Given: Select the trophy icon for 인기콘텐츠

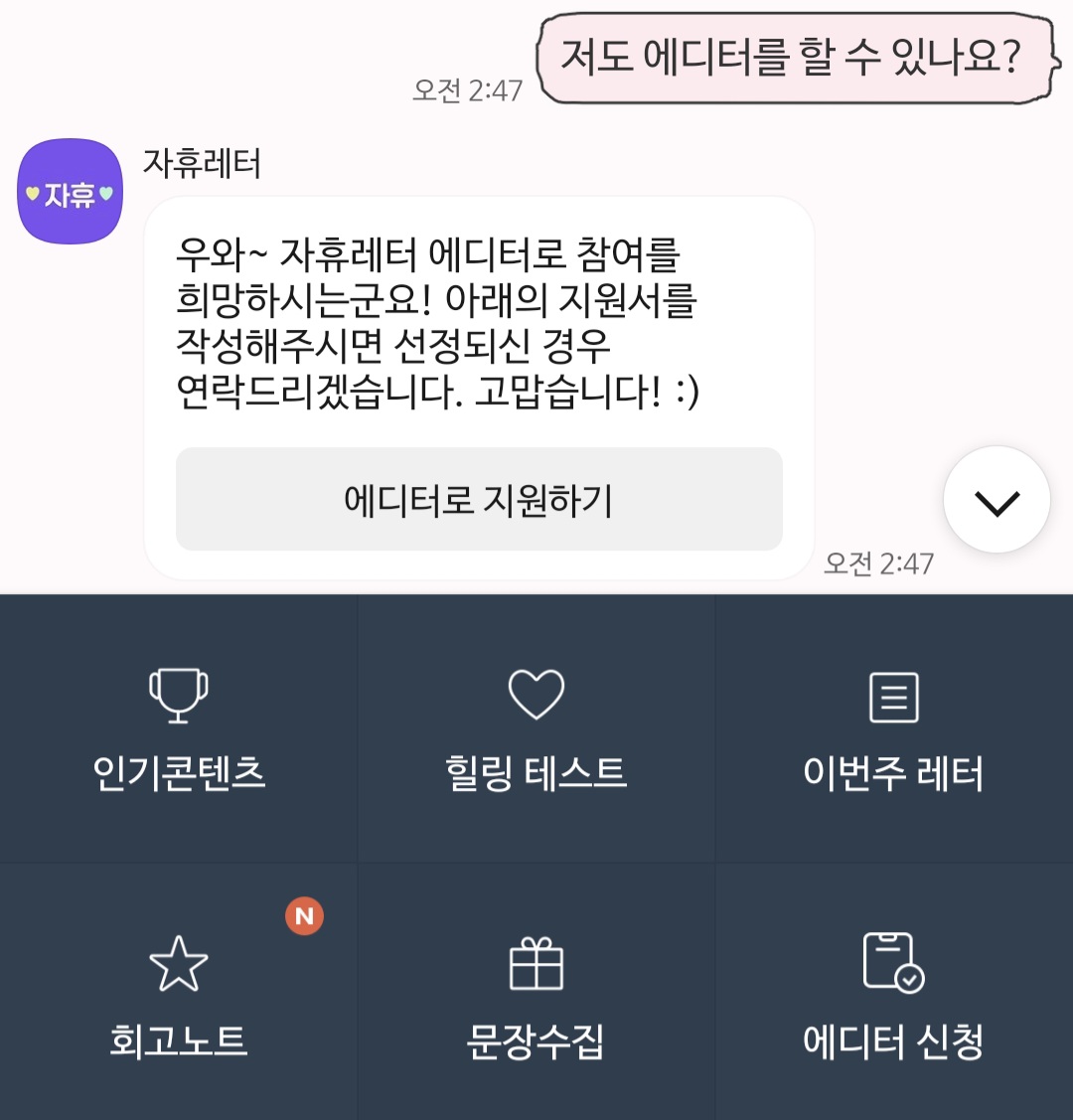Looking at the screenshot, I should pyautogui.click(x=179, y=694).
